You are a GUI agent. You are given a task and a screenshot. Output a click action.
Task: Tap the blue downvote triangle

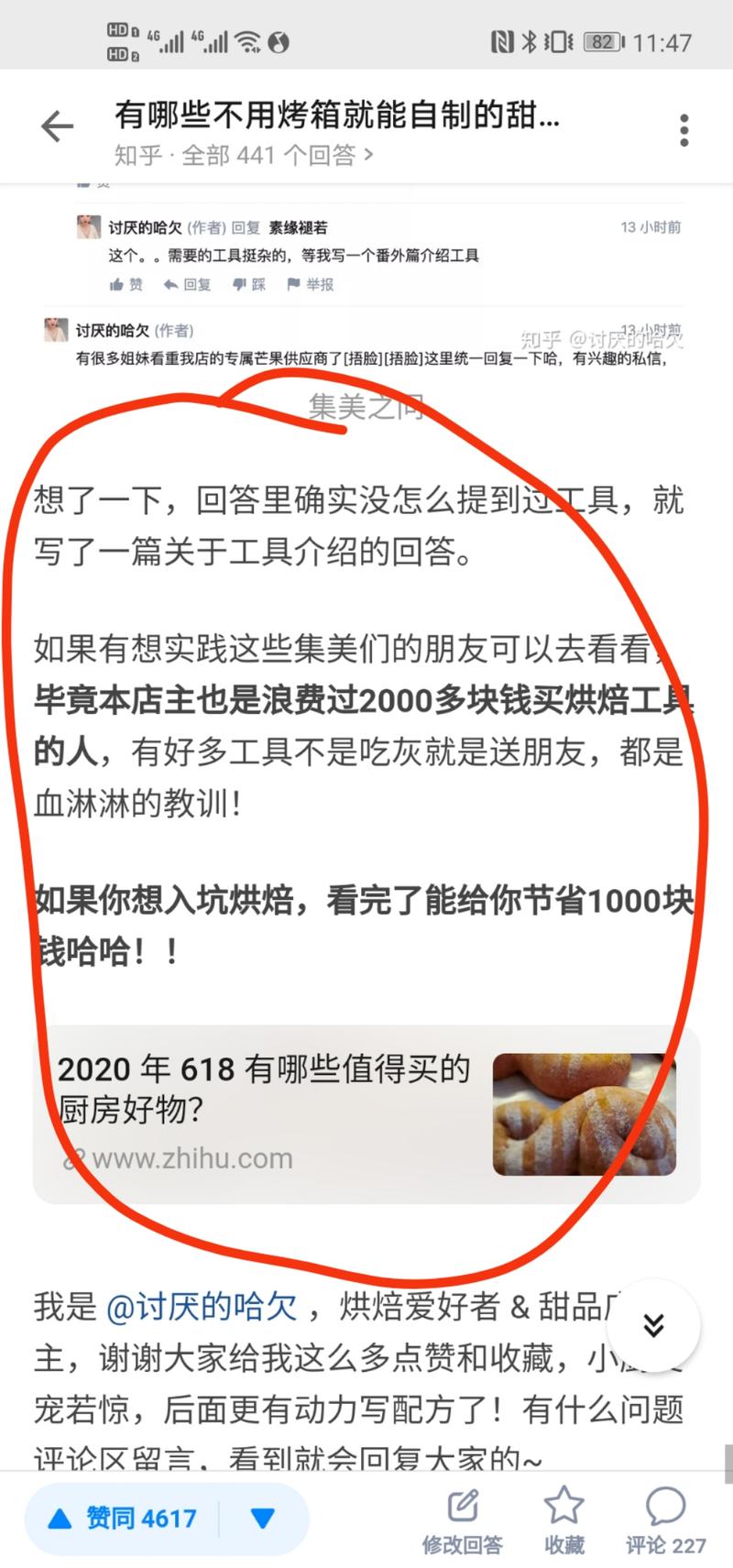pos(260,1519)
